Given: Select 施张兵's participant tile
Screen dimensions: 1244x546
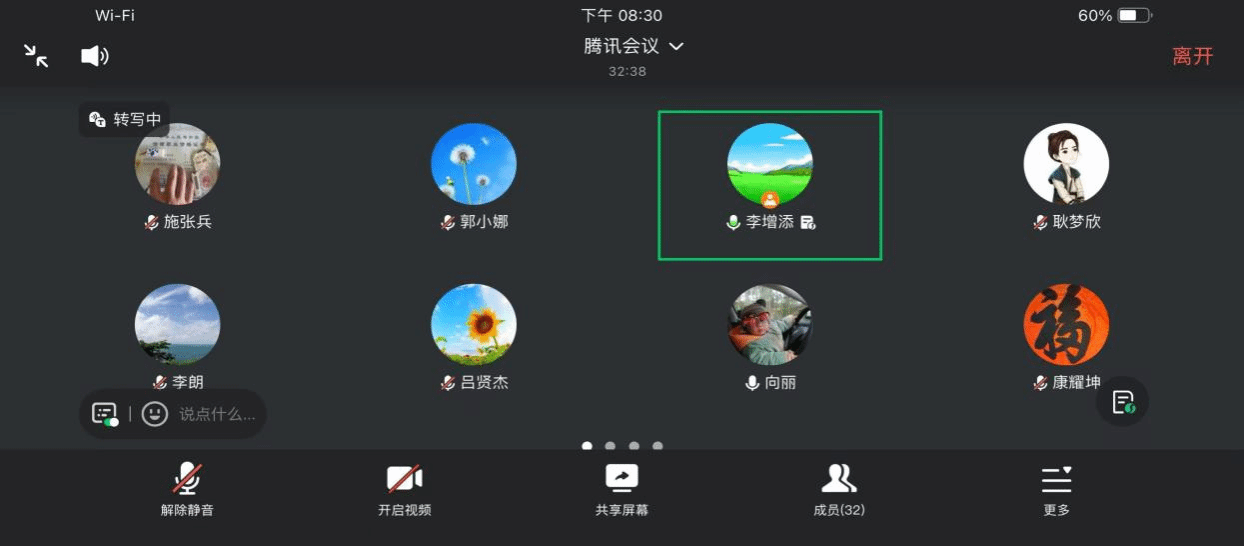Looking at the screenshot, I should coord(178,176).
